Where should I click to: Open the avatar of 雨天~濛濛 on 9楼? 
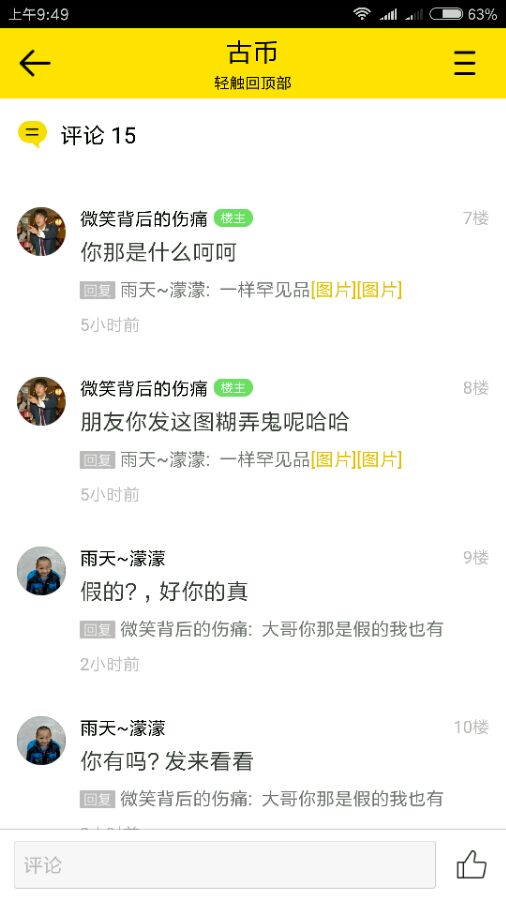tap(41, 571)
